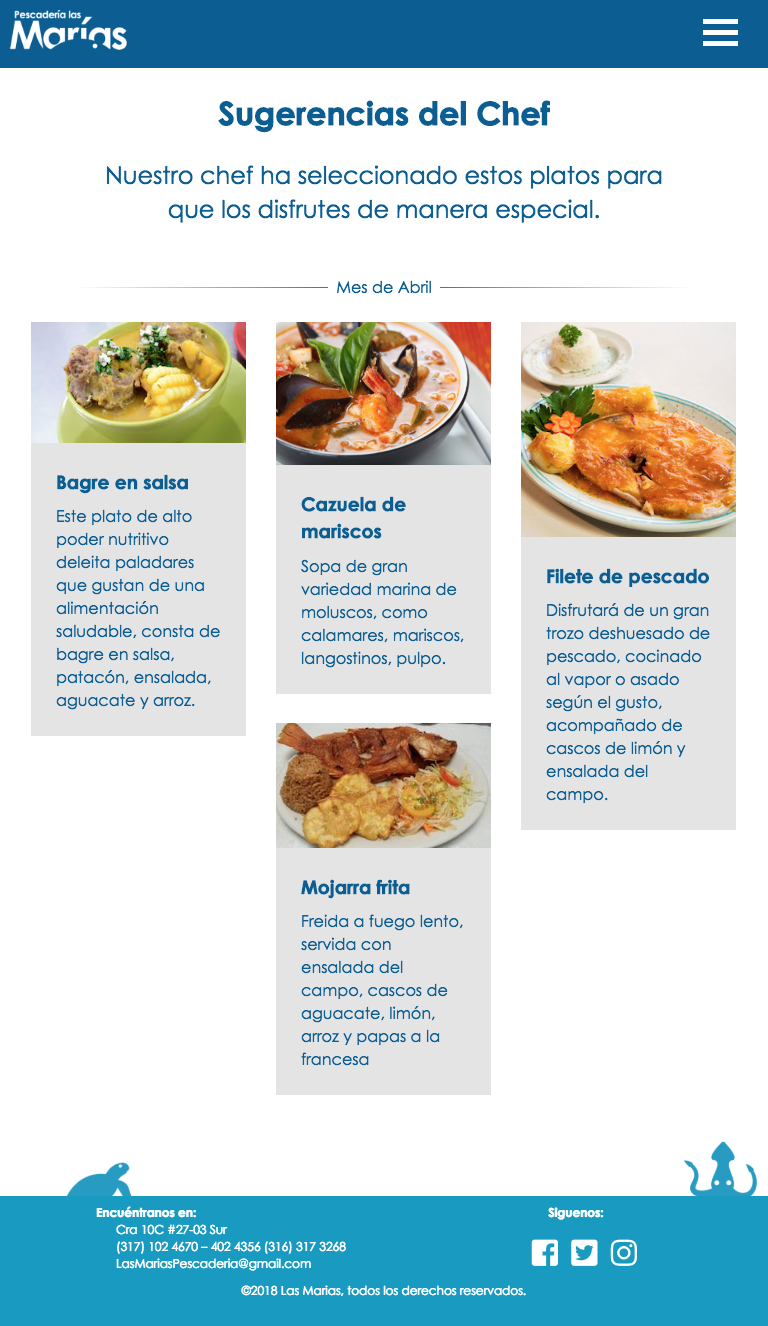Visit the Facebook page from the footer

point(545,1252)
